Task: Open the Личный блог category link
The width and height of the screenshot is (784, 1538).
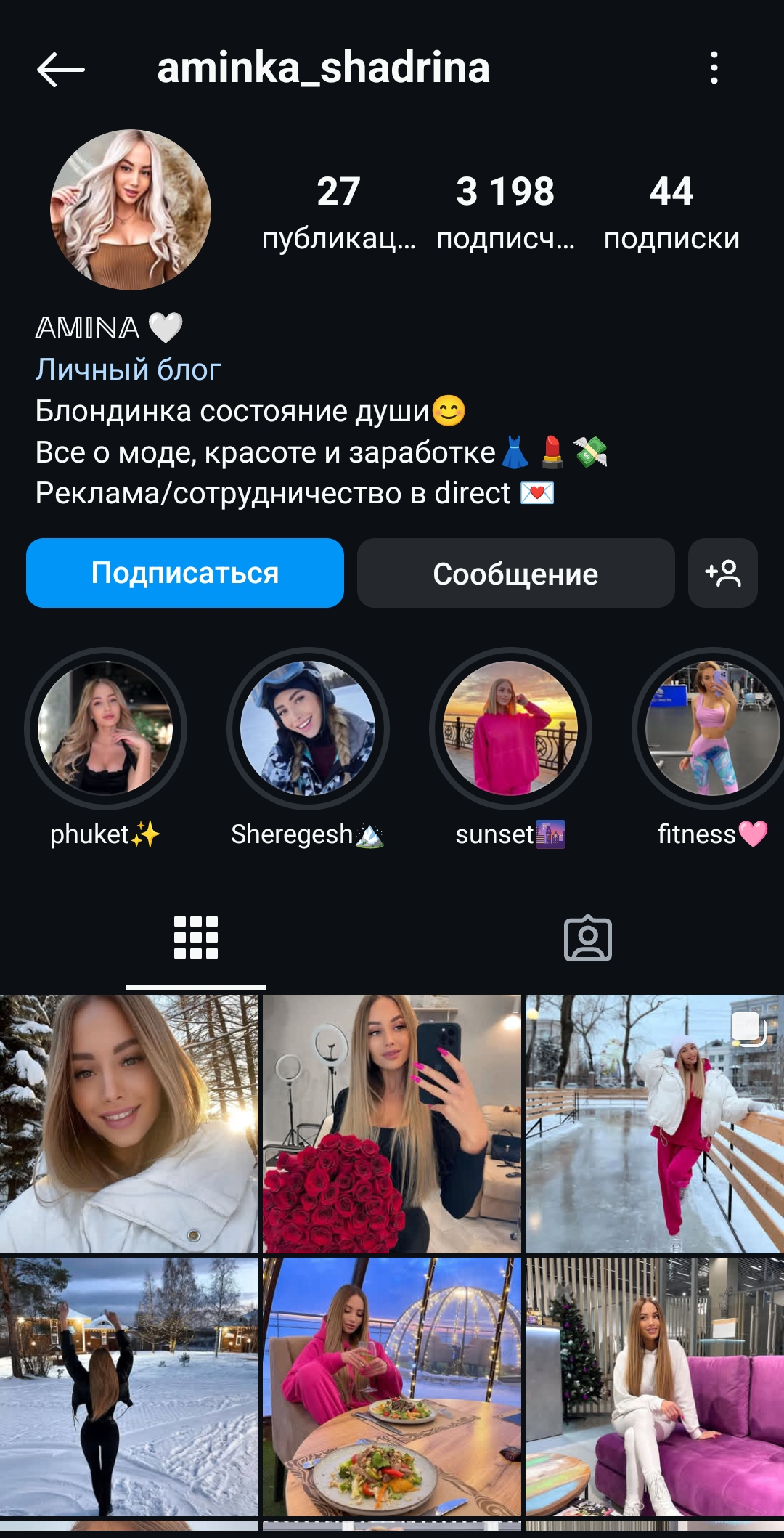Action: click(x=127, y=370)
